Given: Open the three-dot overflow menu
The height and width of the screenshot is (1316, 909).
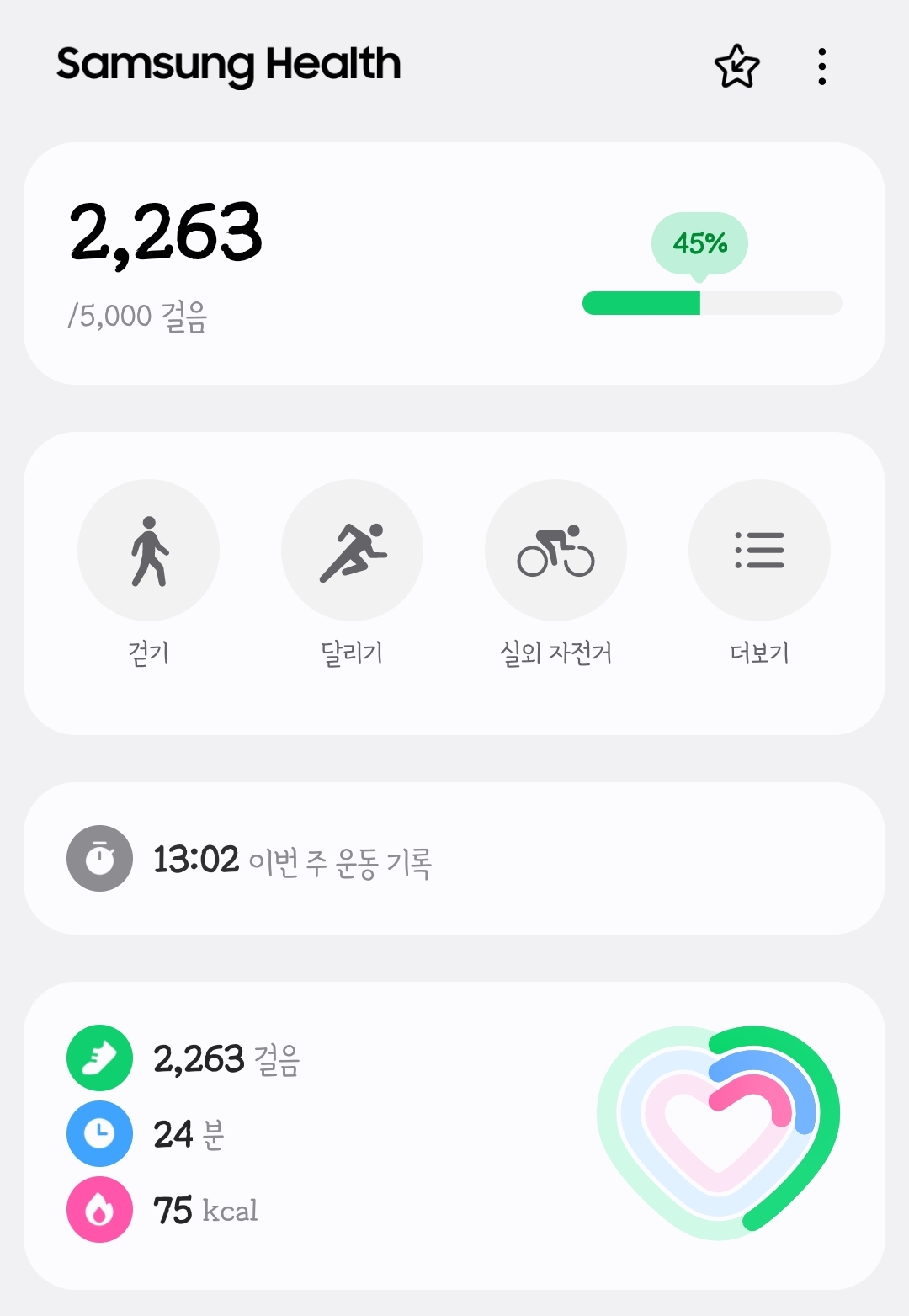Looking at the screenshot, I should (x=821, y=67).
